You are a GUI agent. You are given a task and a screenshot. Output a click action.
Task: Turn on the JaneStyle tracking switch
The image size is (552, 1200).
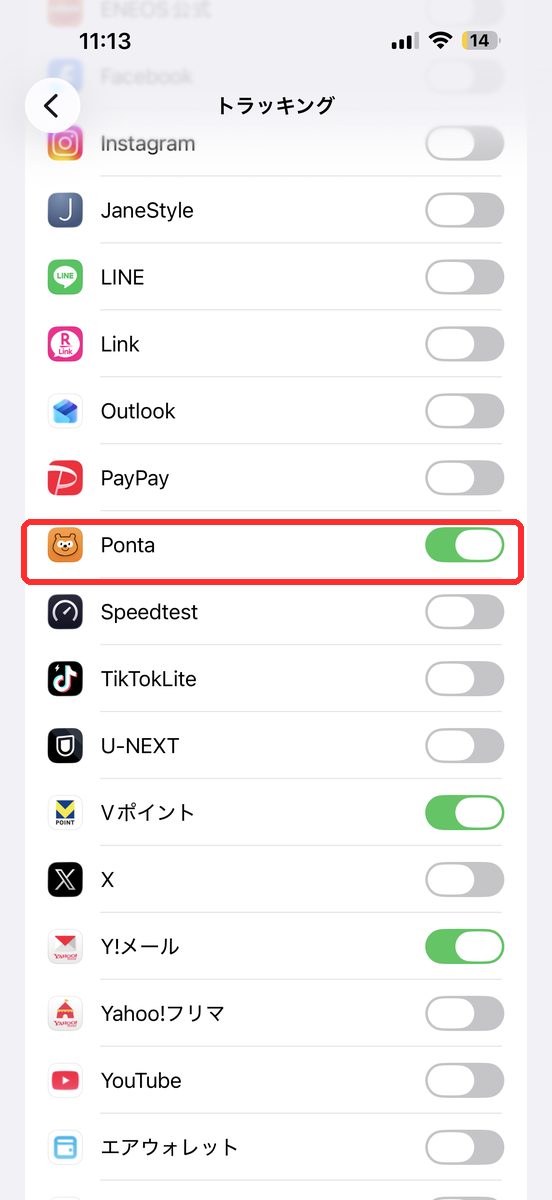(x=465, y=210)
